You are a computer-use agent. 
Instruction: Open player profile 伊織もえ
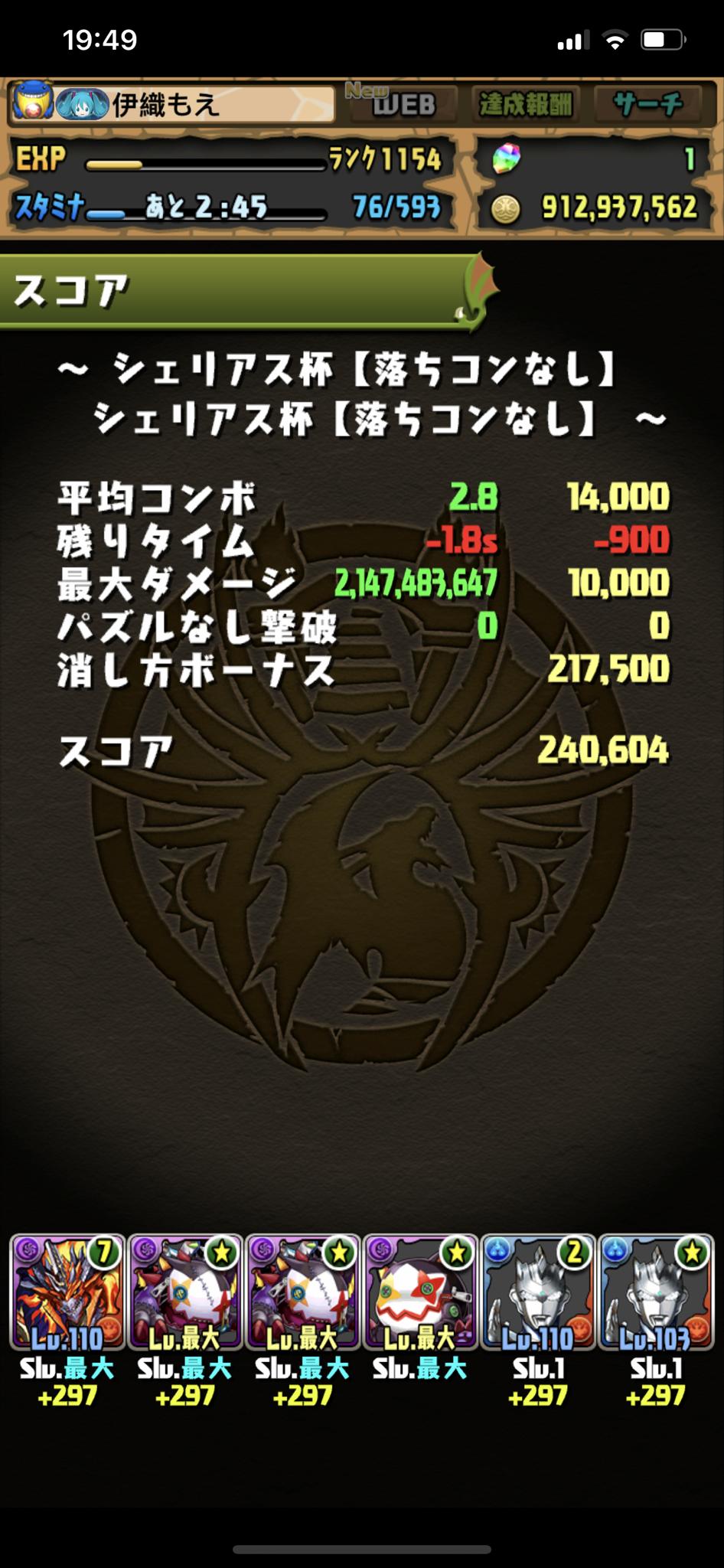pos(172,103)
